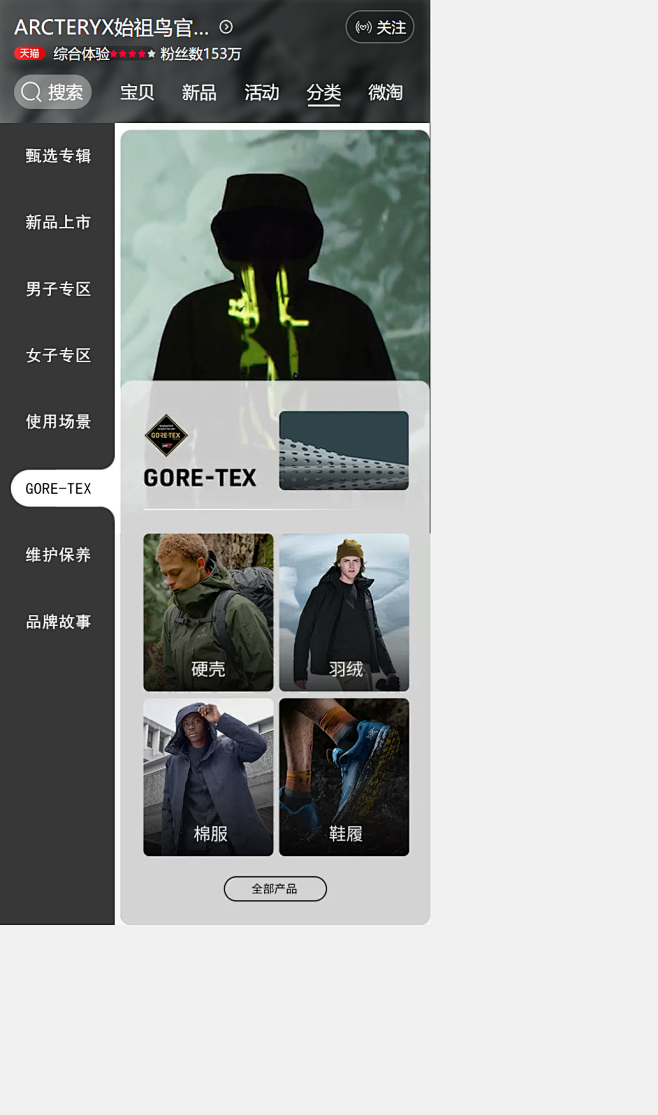Open the 鞋履 product tile

coord(344,777)
